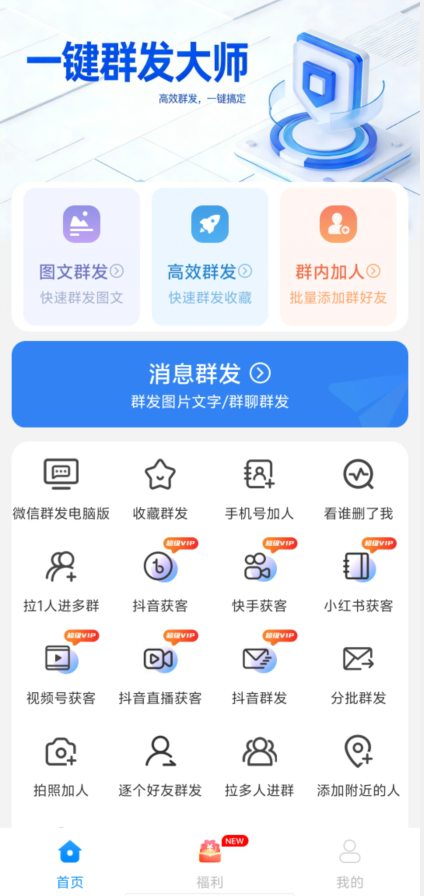Open 添加附近的人

[x=358, y=767]
